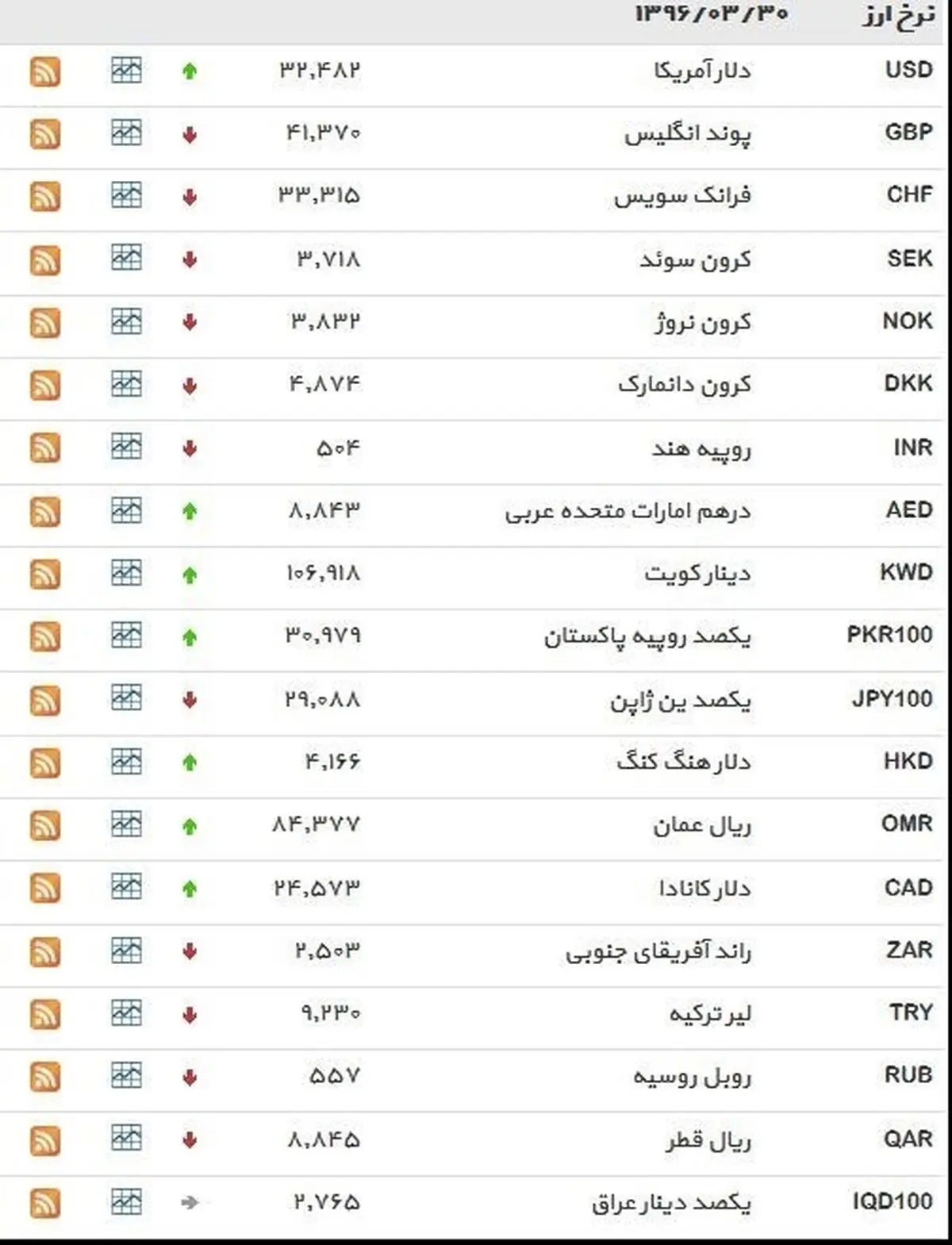Open the price chart for USD
This screenshot has width=952, height=1245.
click(126, 71)
